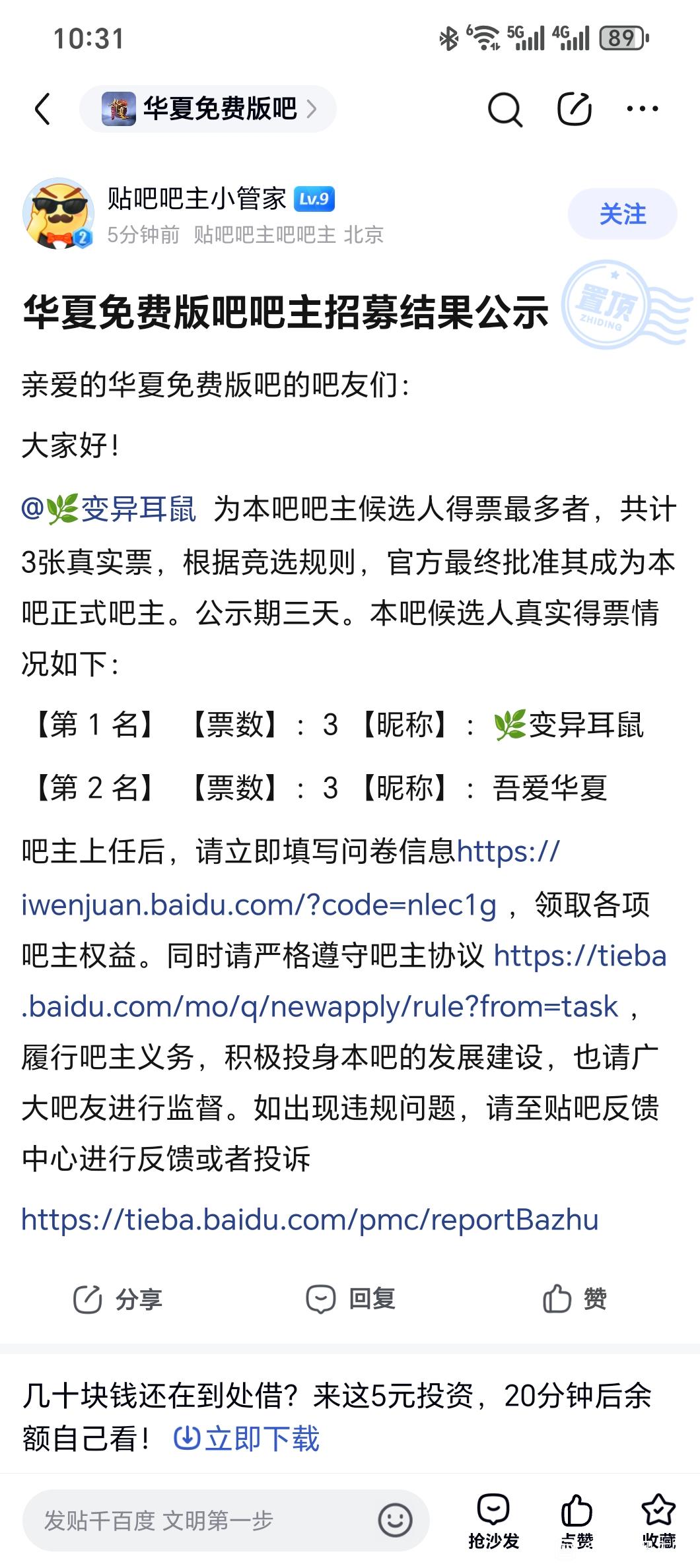Like the post with 赞
This screenshot has height=1568, width=700.
pos(574,1299)
